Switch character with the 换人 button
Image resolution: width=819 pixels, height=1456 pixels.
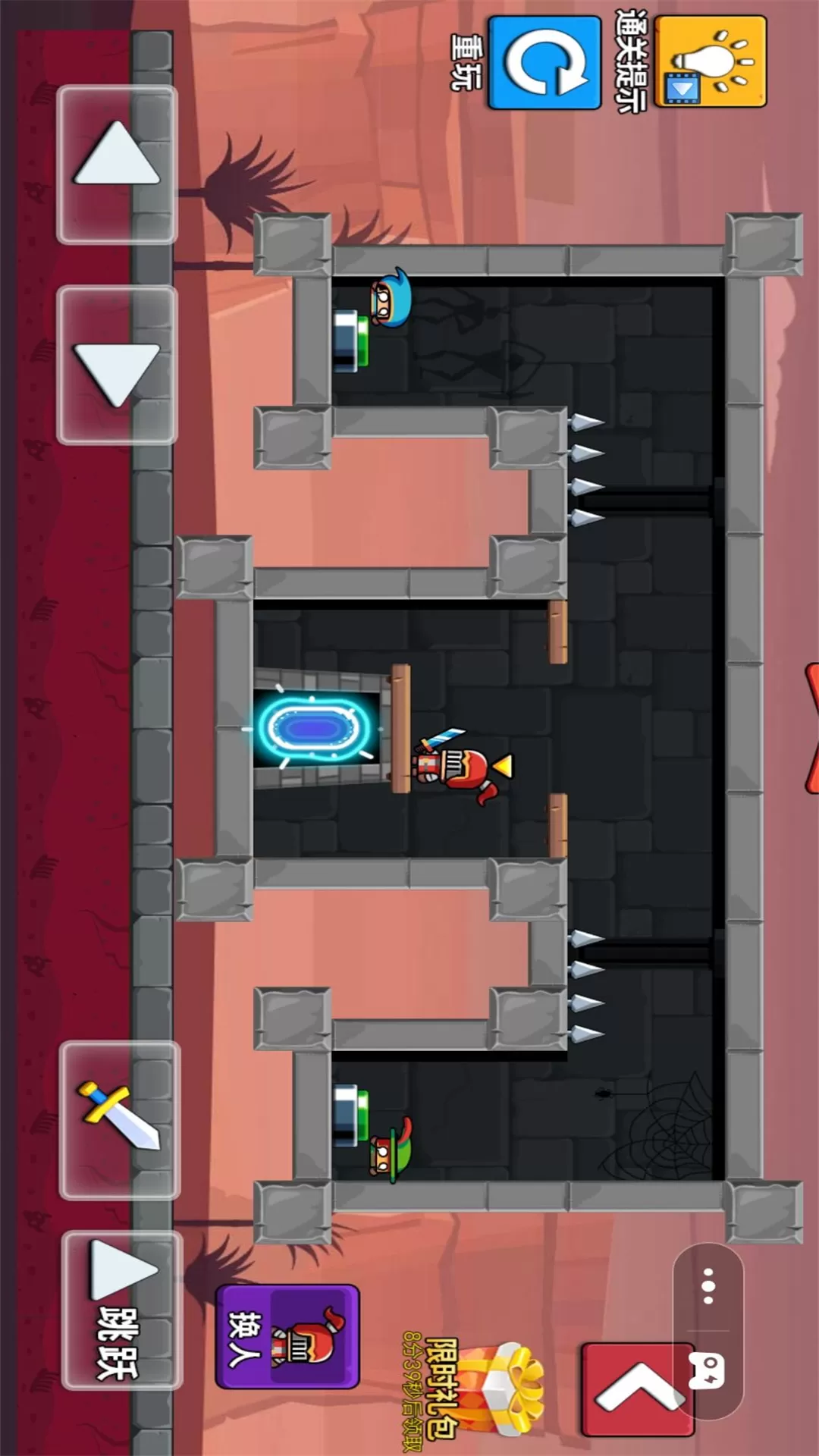point(287,1337)
